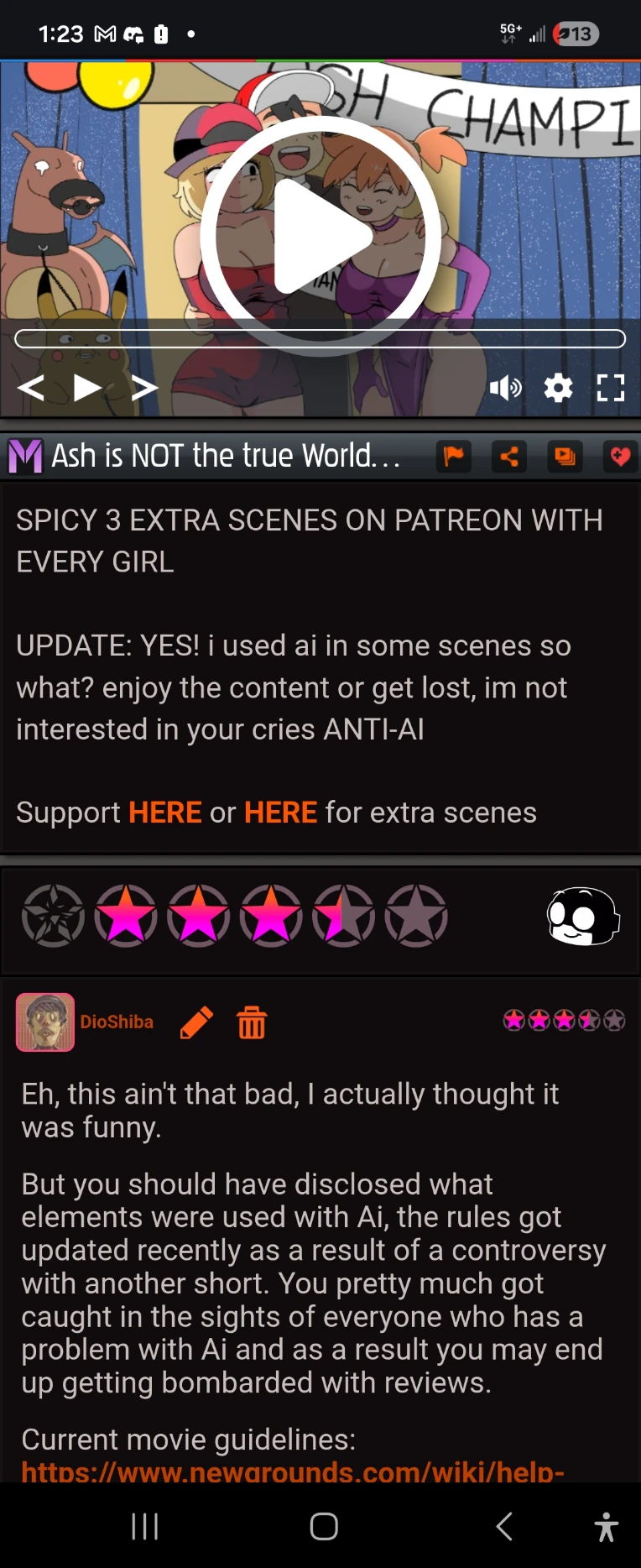Edit DioShiba's review with the pencil icon
Viewport: 641px width, 1568px height.
click(x=196, y=1022)
